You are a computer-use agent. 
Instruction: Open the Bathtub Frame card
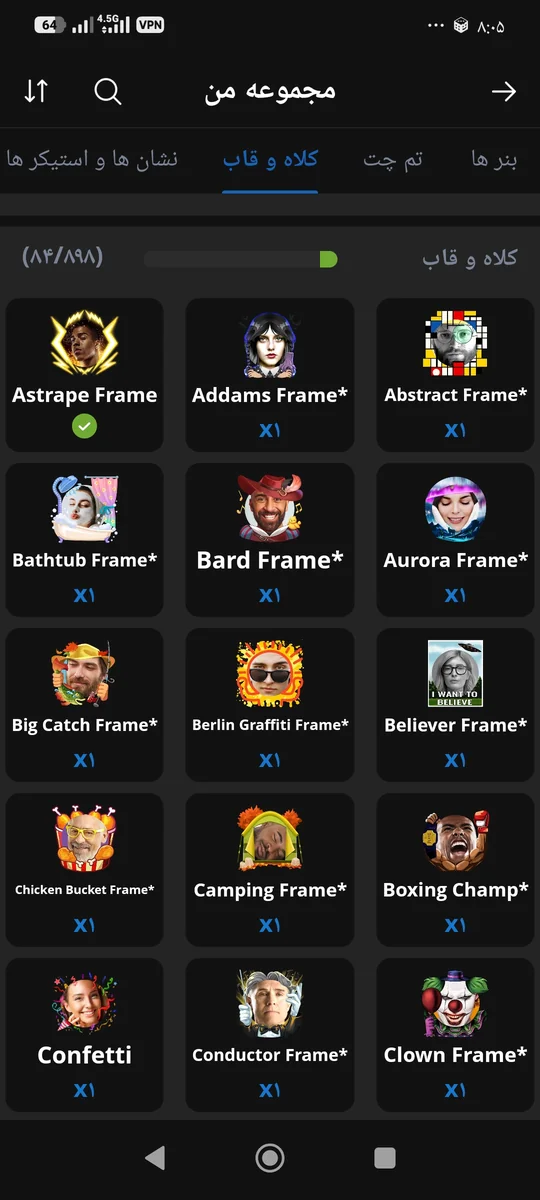click(x=85, y=540)
